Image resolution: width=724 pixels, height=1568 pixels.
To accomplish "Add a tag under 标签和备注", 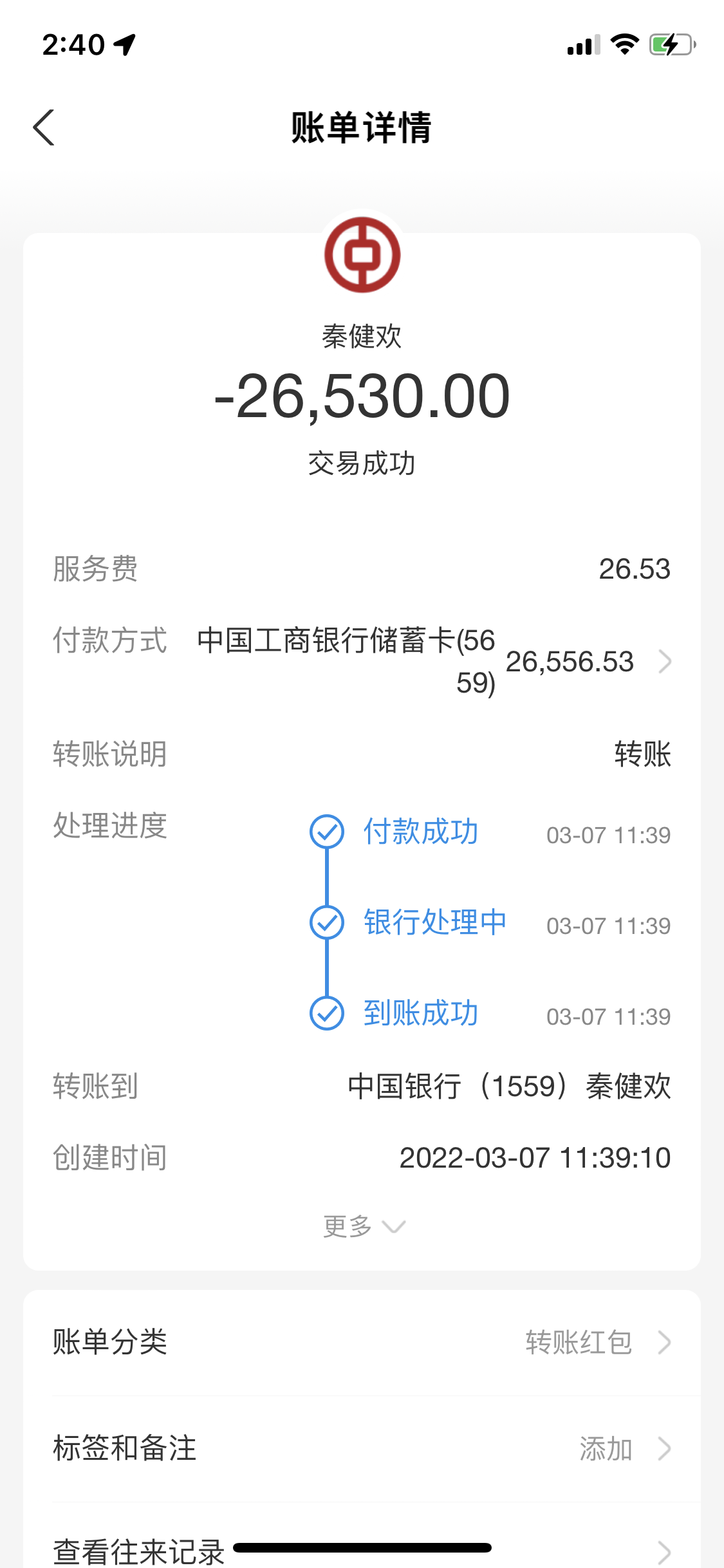I will 362,1448.
